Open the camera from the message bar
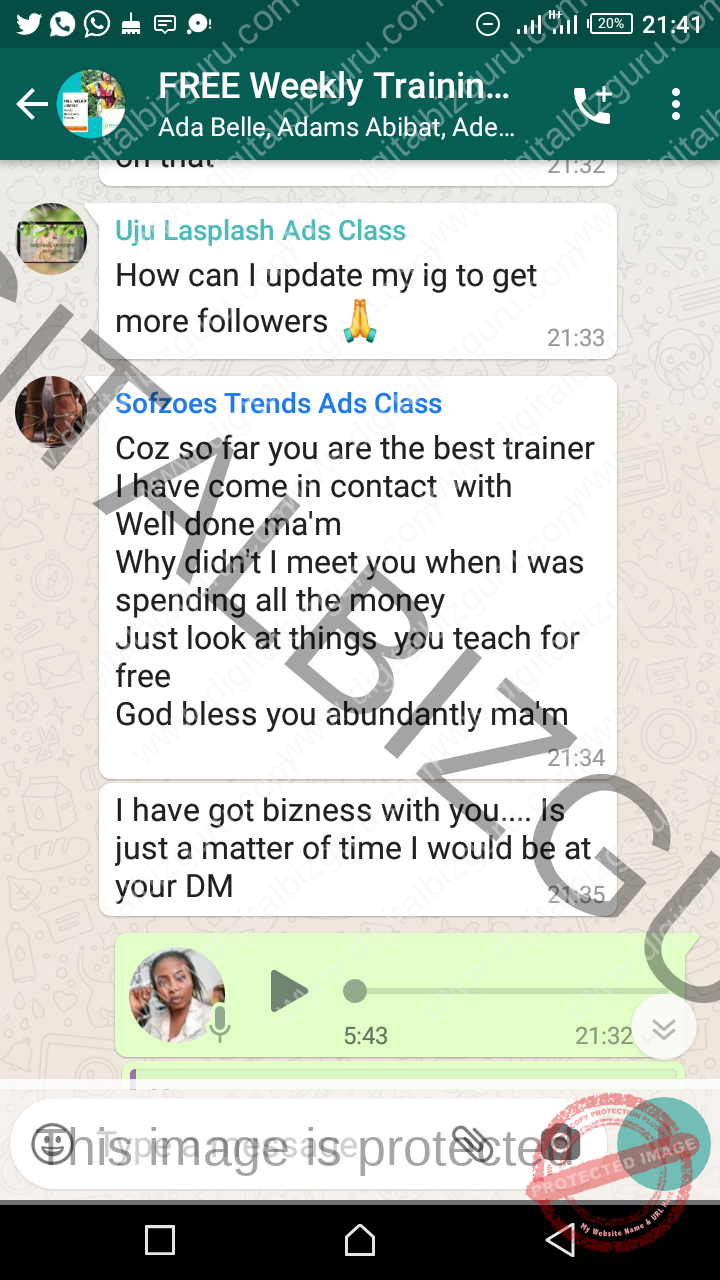 click(x=560, y=1144)
